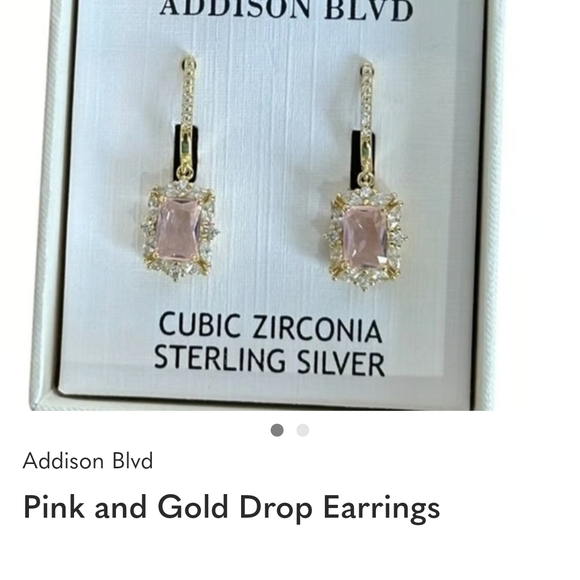580x580 pixels.
Task: Jump to the second image dot
Action: (303, 430)
